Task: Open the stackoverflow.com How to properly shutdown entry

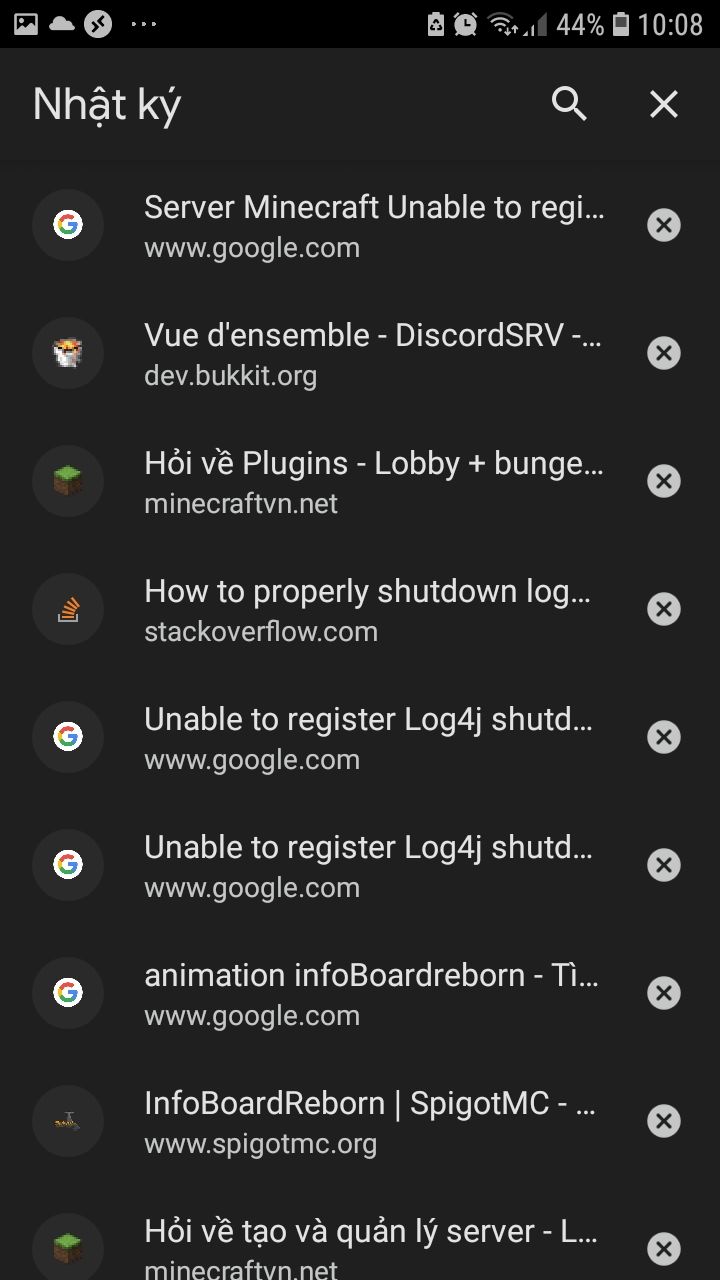Action: point(372,610)
